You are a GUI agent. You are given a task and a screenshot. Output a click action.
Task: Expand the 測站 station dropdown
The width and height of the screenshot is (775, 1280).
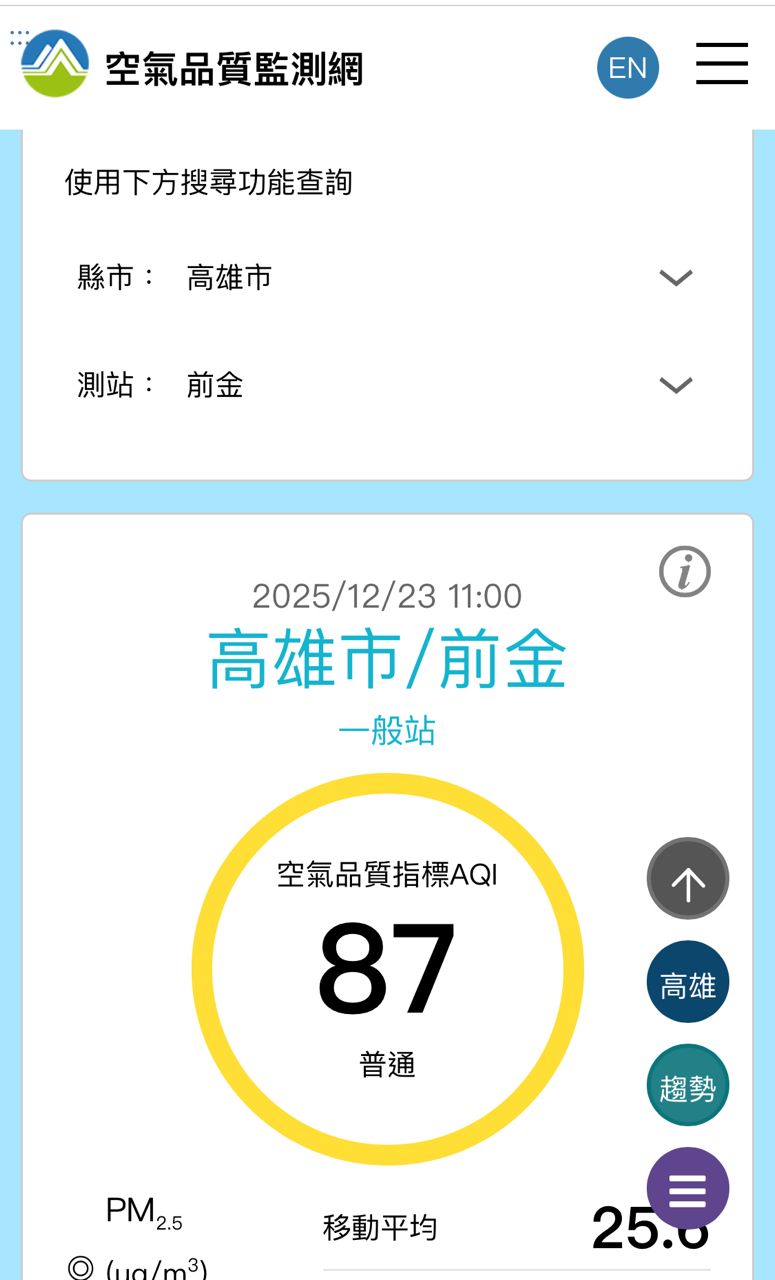676,385
